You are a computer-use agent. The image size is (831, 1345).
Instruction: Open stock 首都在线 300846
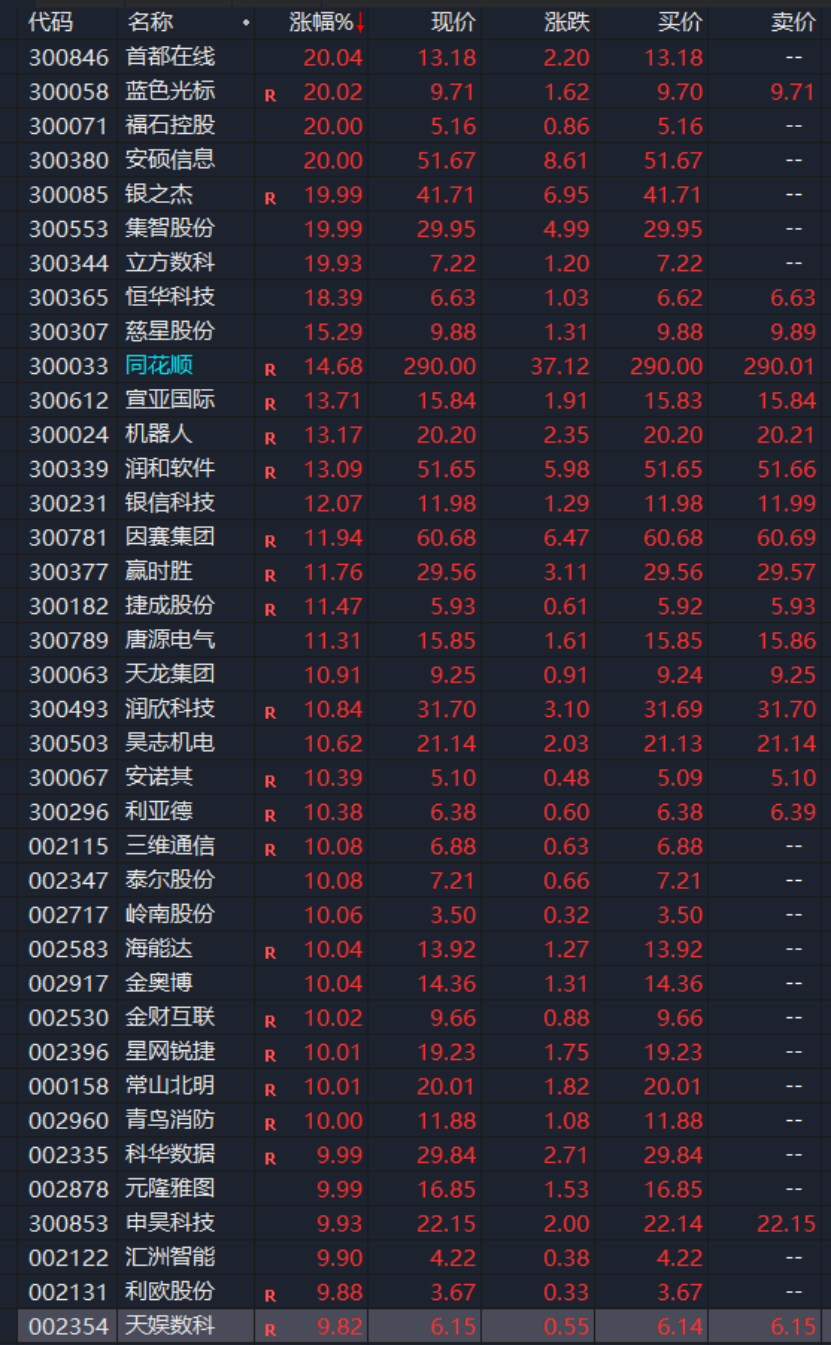coord(170,57)
